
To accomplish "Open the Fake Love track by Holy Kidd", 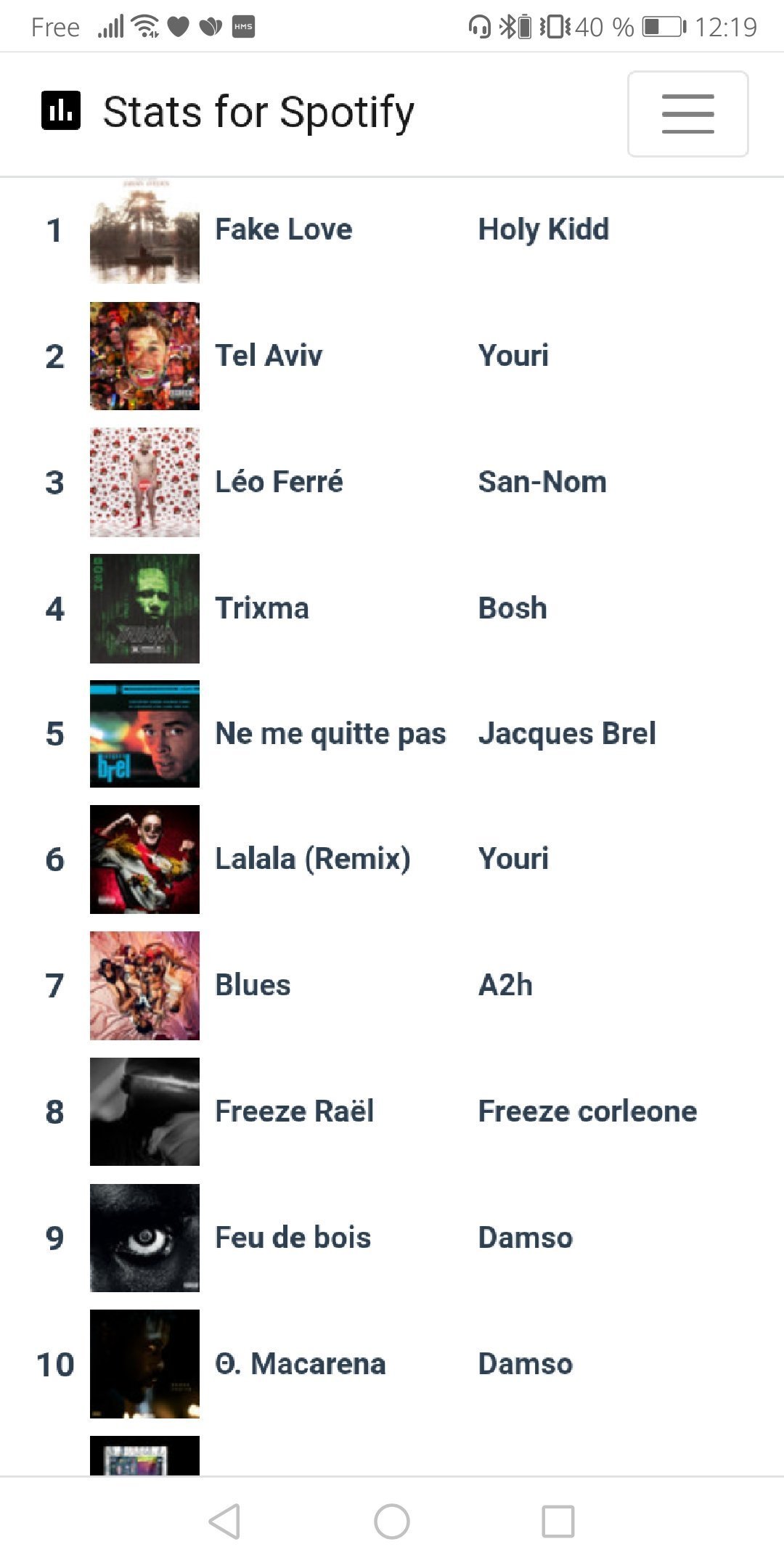I will pos(392,229).
